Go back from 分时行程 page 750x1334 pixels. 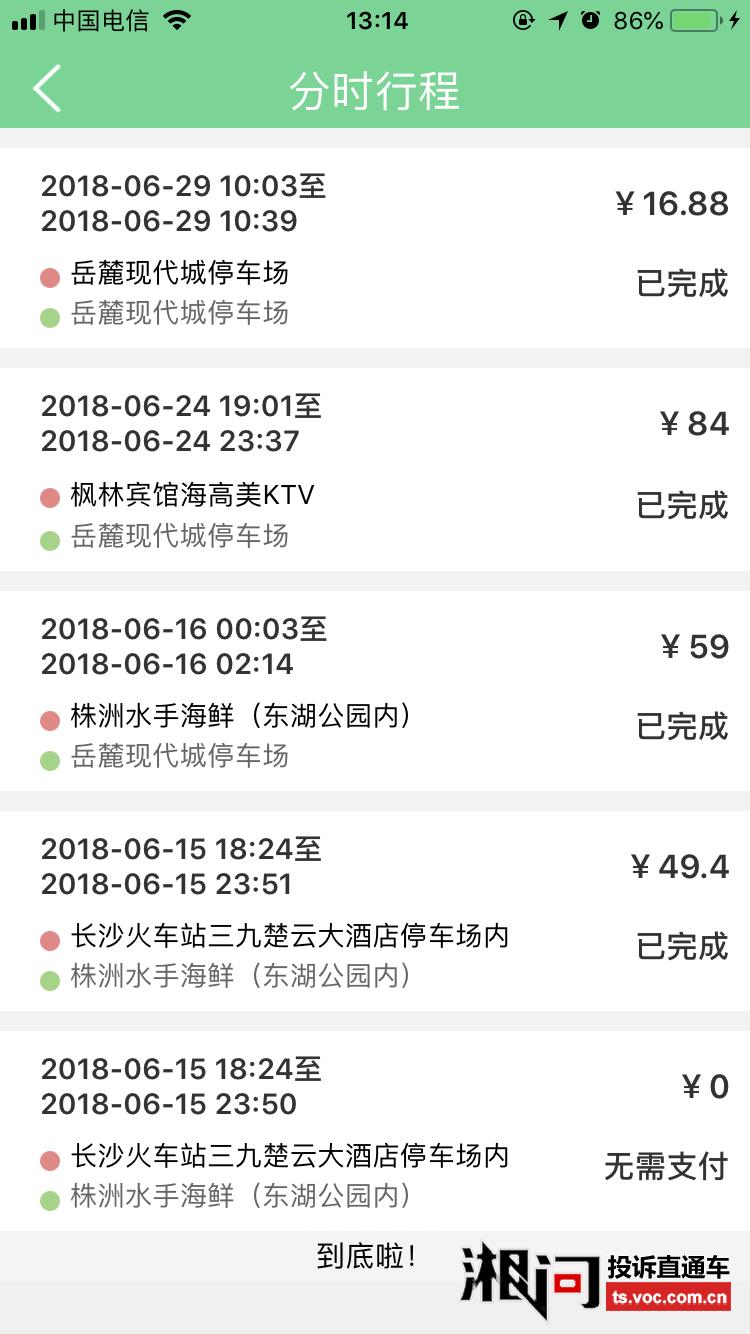click(x=47, y=89)
